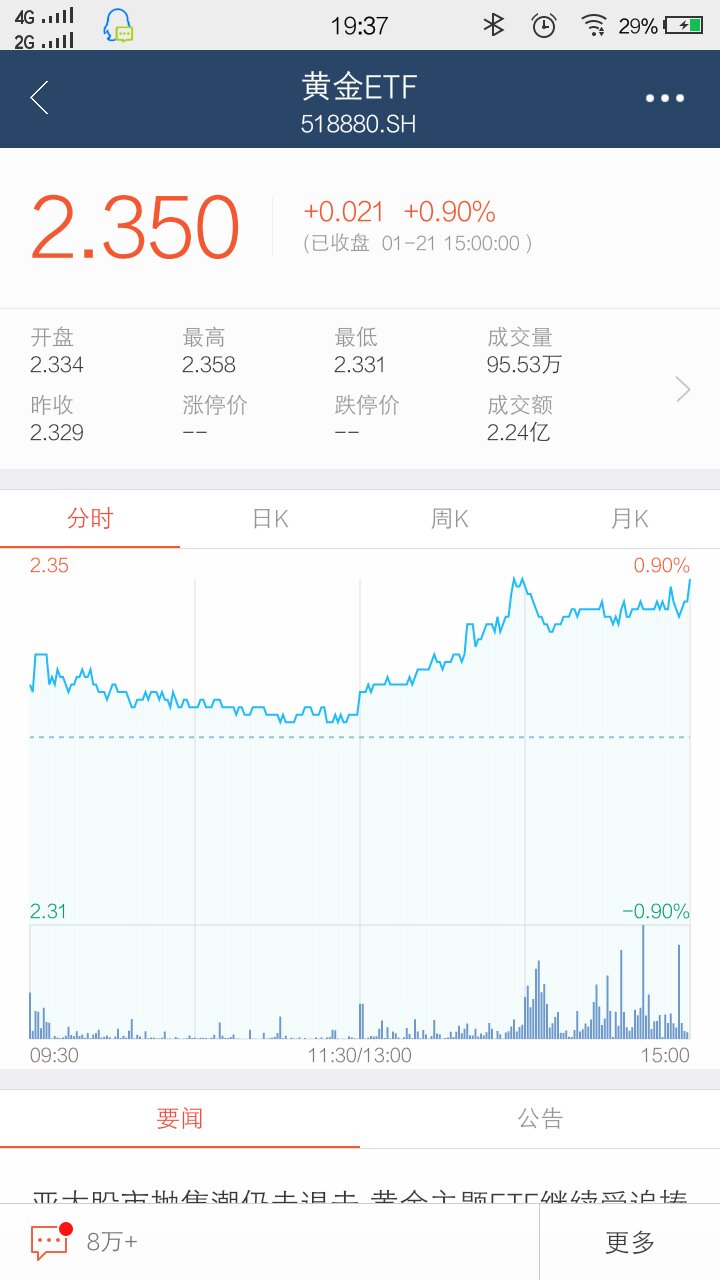
Task: Tap the 更多 button
Action: (630, 1242)
